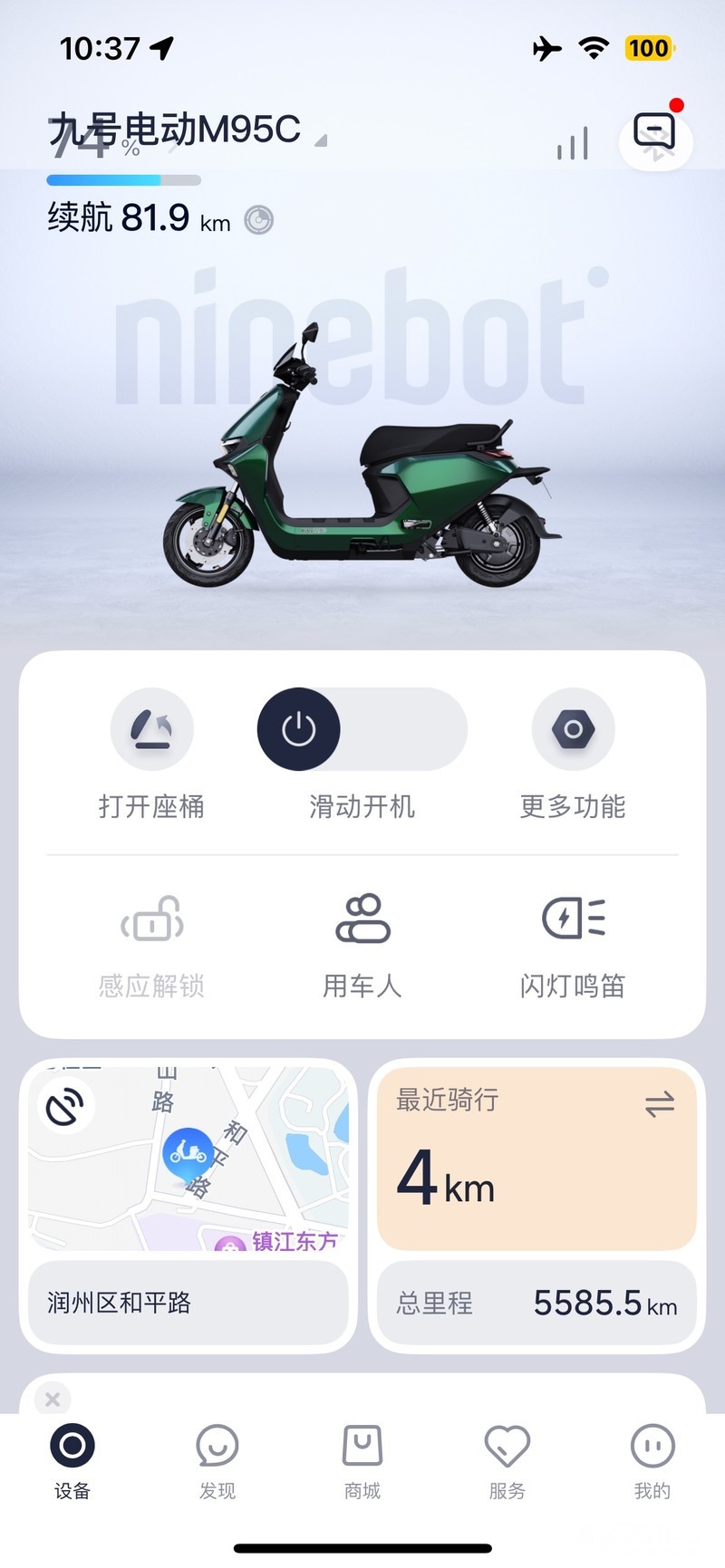Tap the switch arrows on 最近骑行
Viewport: 725px width, 1568px height.
pyautogui.click(x=659, y=1103)
